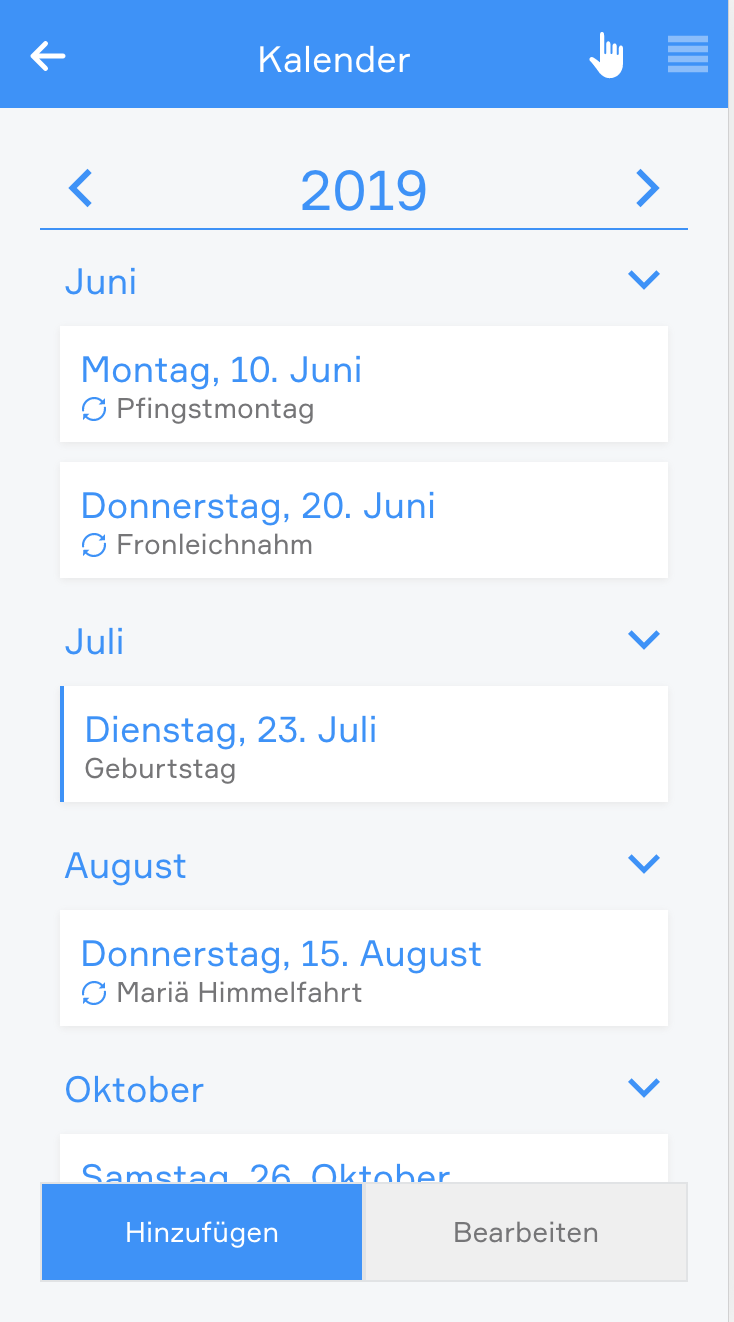Advance to the next year

(648, 188)
